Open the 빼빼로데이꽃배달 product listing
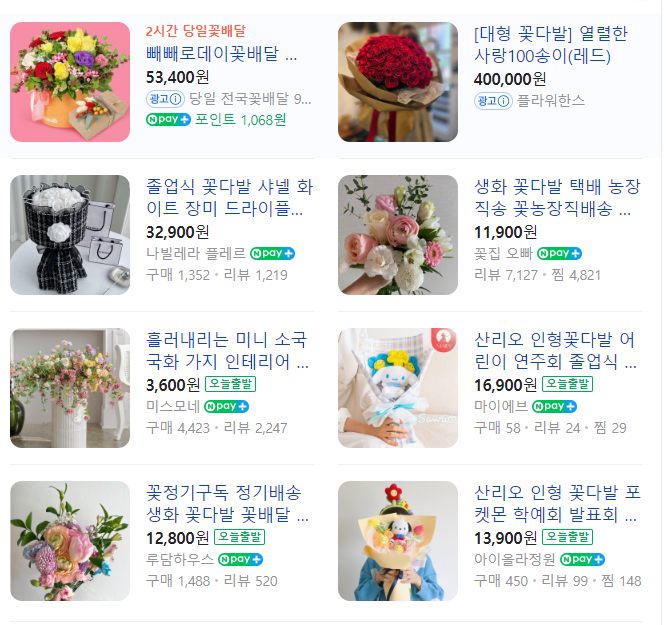This screenshot has width=666, height=625. (x=221, y=54)
